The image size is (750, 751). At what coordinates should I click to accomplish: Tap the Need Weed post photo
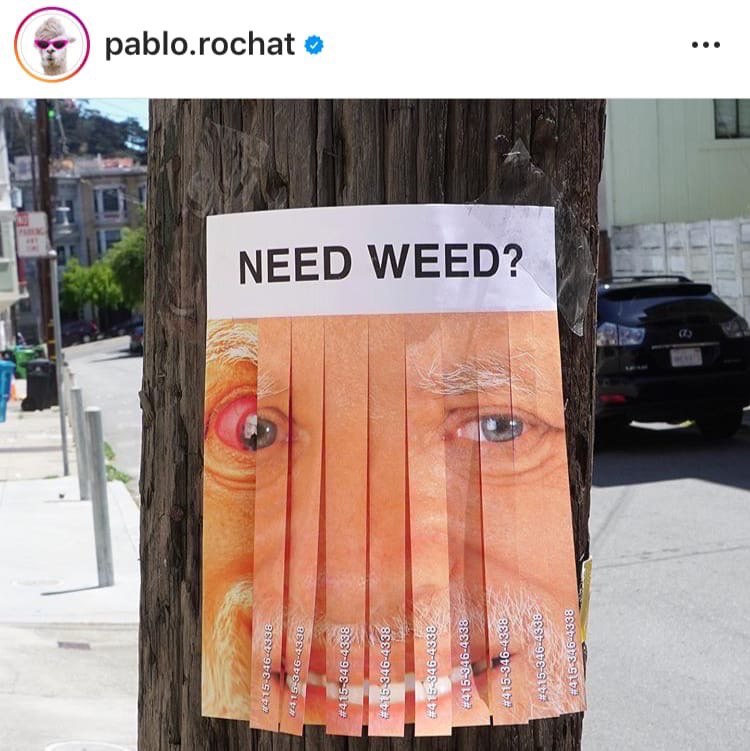click(x=375, y=425)
